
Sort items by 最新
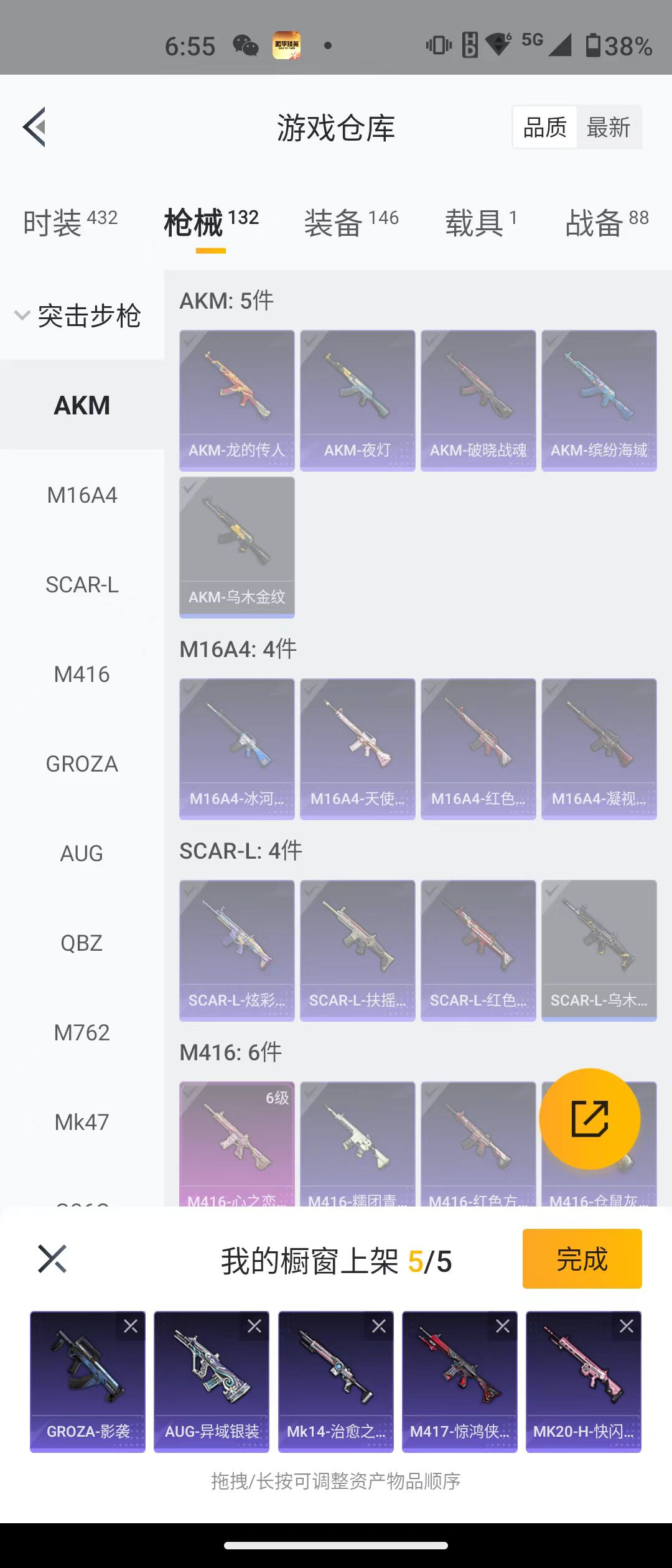point(609,128)
